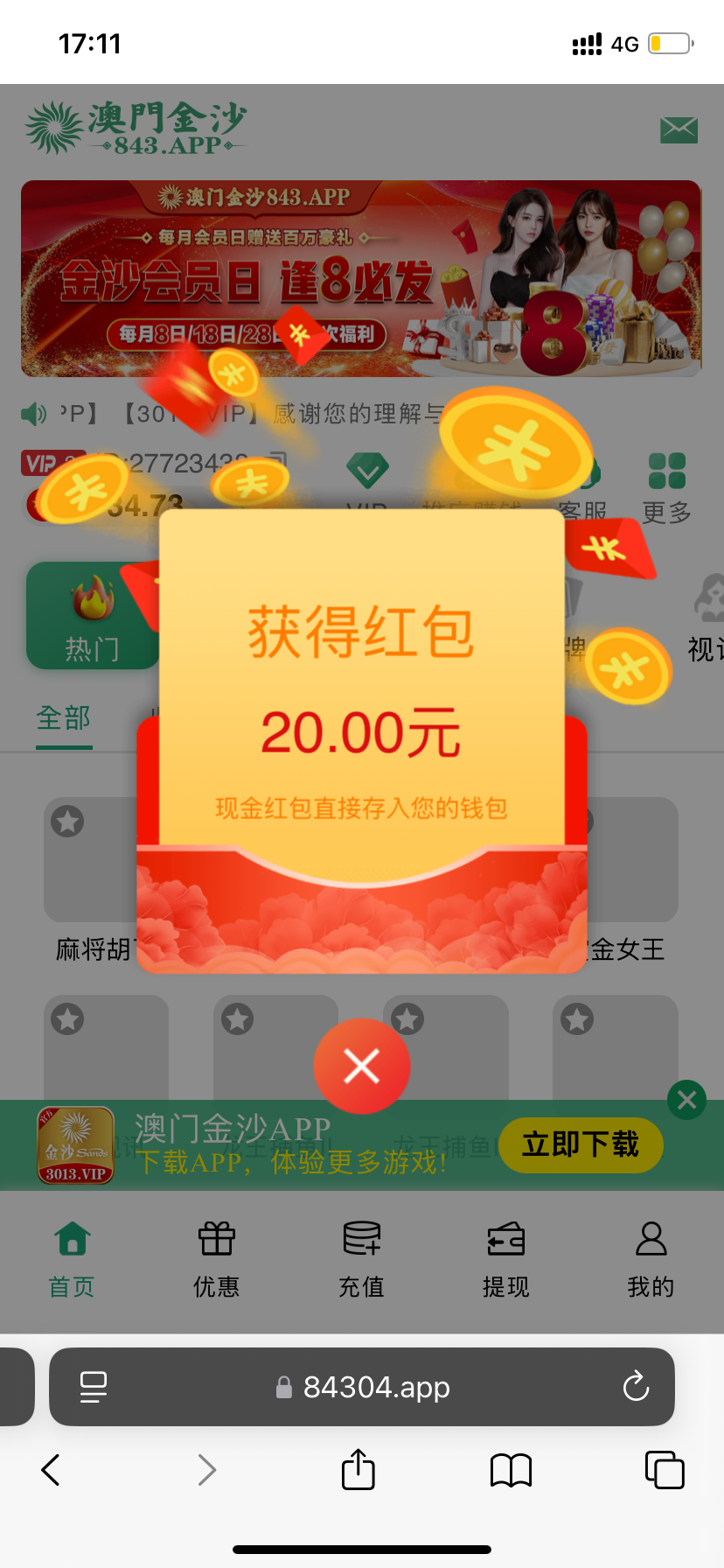
Task: Go to the 首页 home tab
Action: click(x=72, y=1258)
